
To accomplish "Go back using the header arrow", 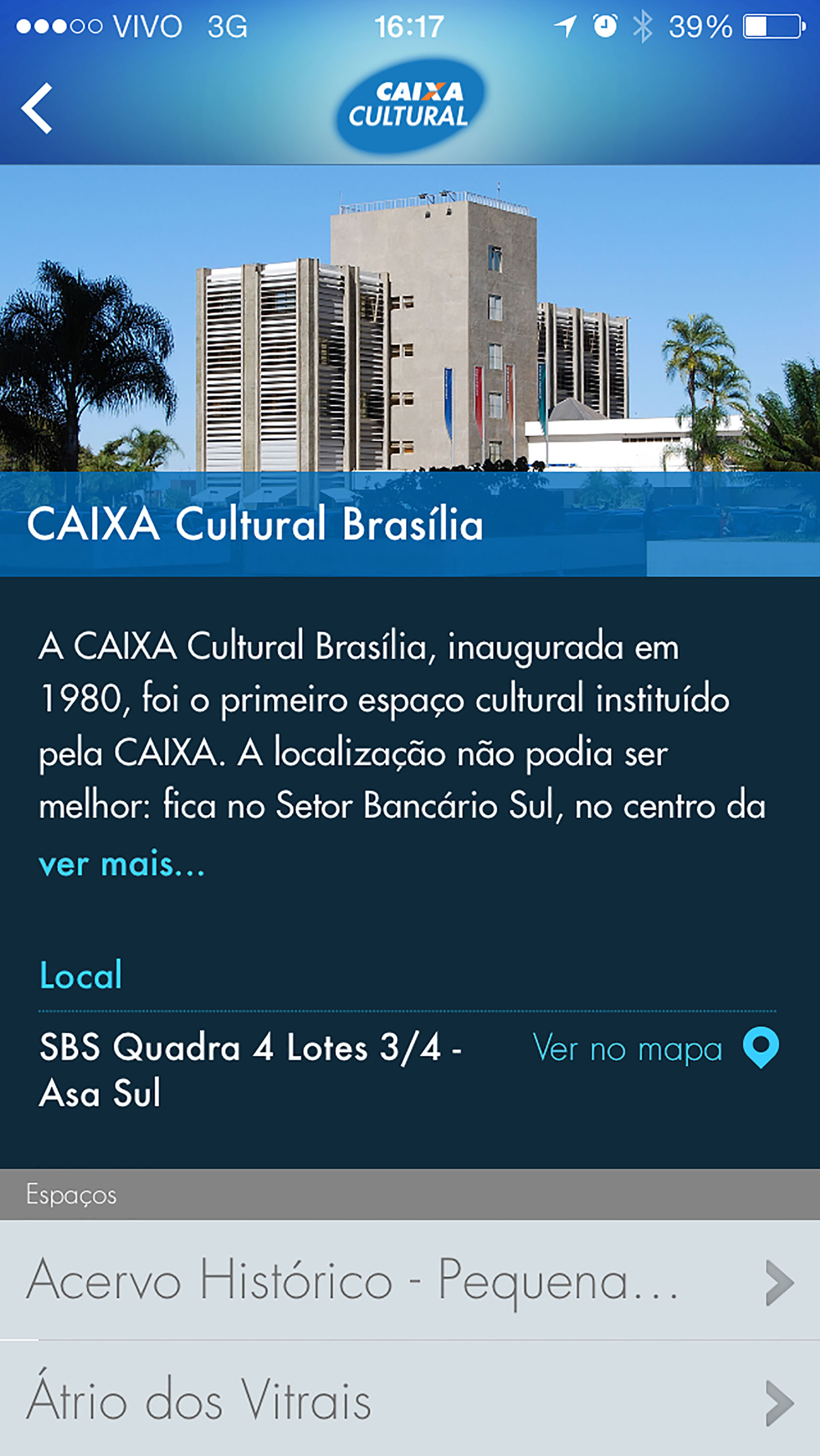I will [x=37, y=109].
